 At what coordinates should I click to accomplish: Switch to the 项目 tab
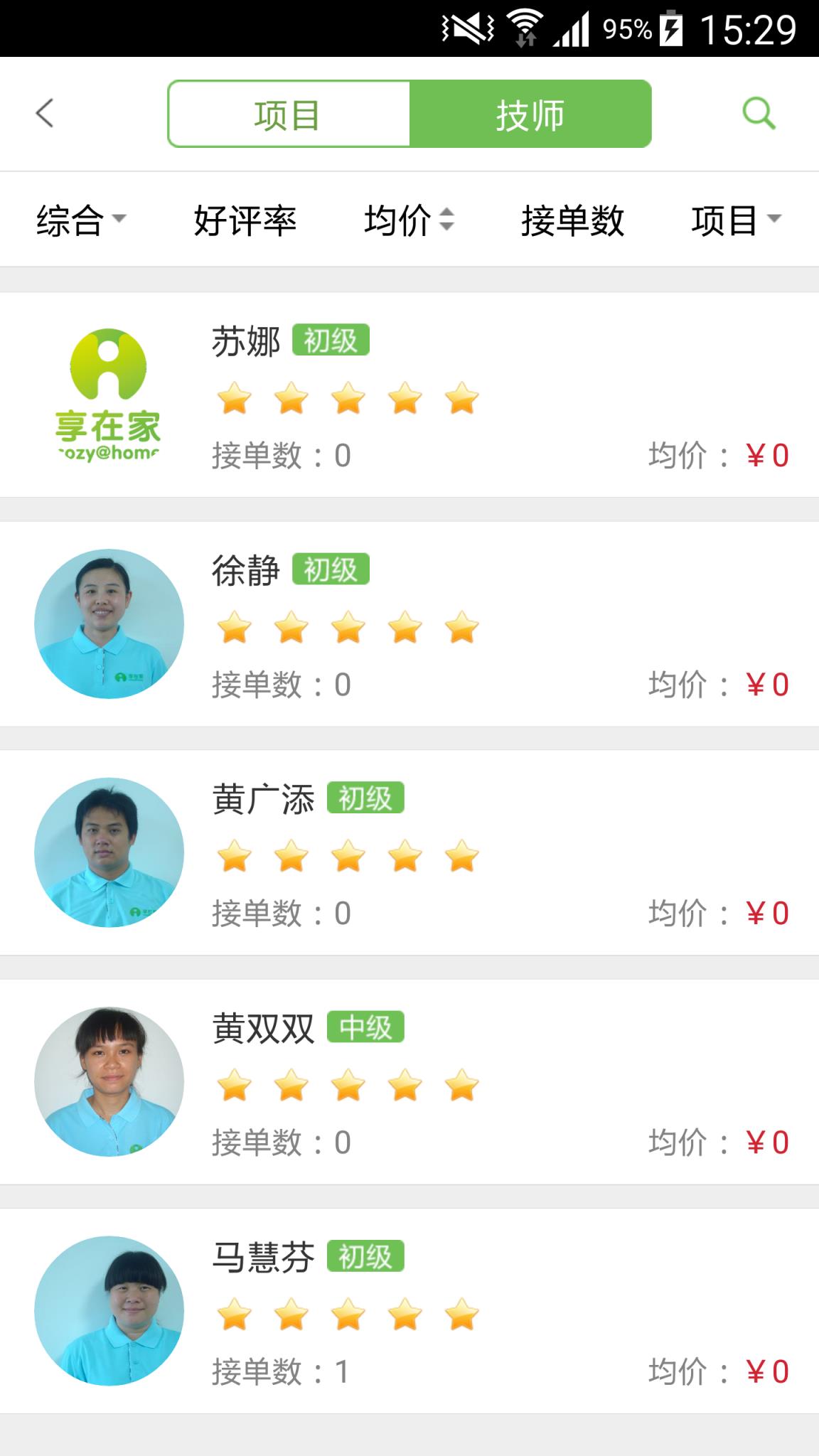pos(289,114)
